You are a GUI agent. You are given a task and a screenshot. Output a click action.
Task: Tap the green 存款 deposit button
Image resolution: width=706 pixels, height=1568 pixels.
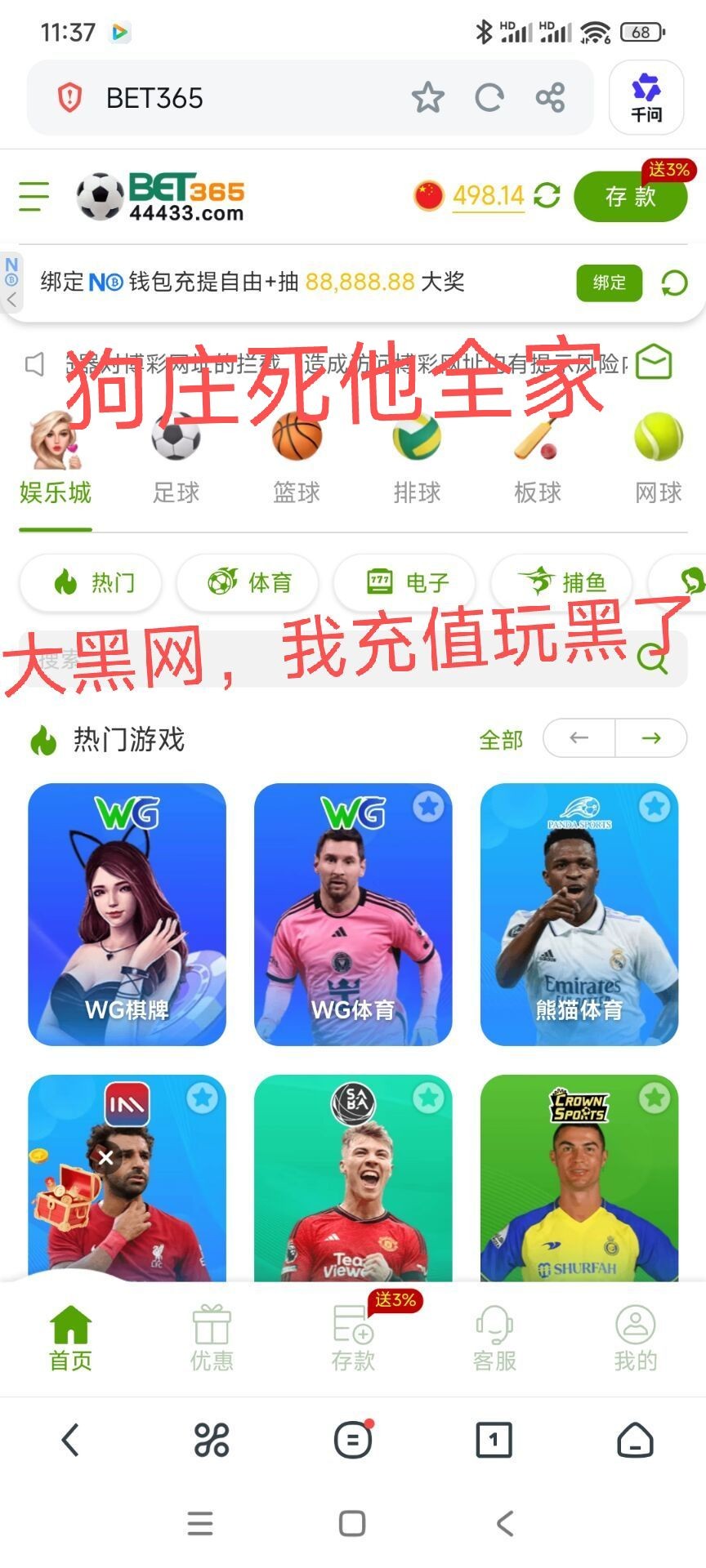click(x=630, y=196)
